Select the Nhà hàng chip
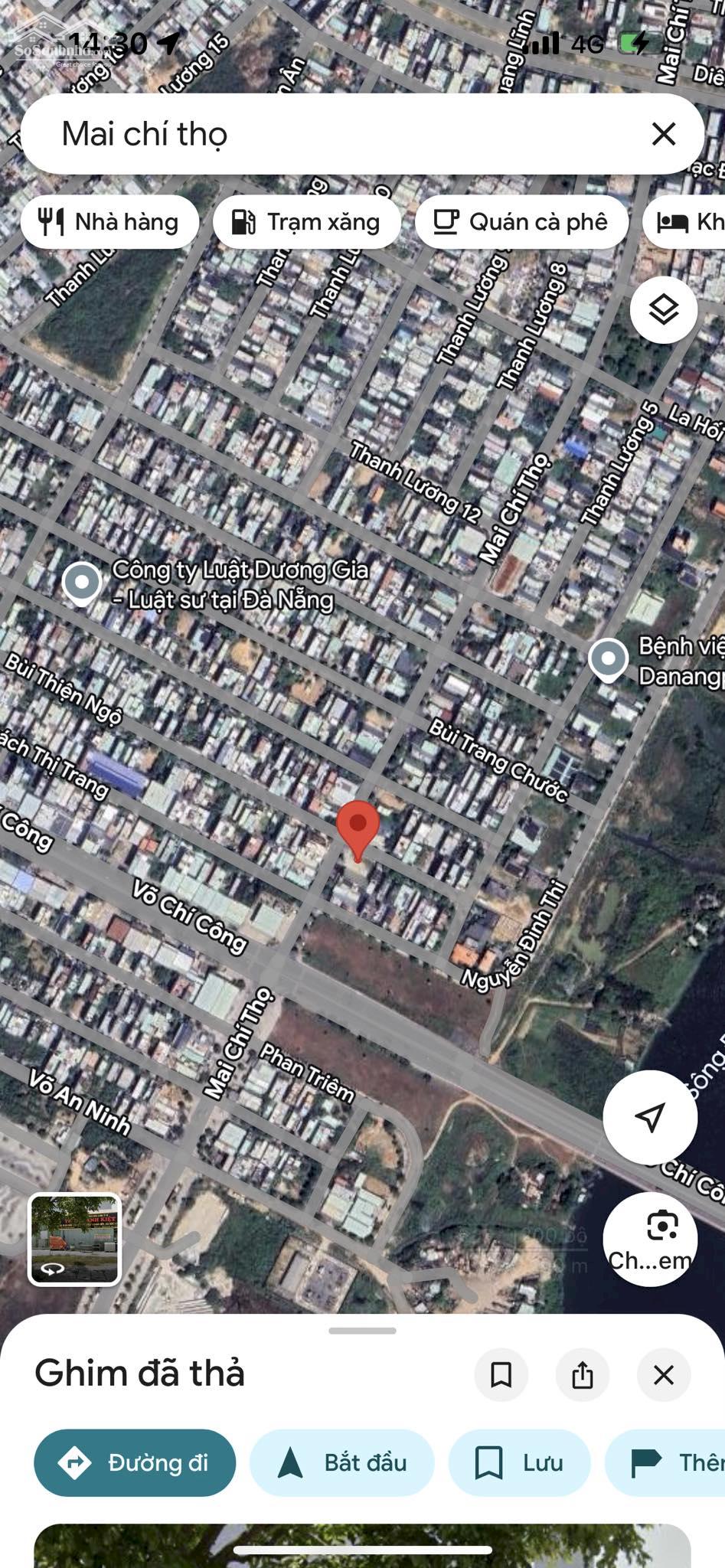This screenshot has height=1568, width=725. (109, 222)
